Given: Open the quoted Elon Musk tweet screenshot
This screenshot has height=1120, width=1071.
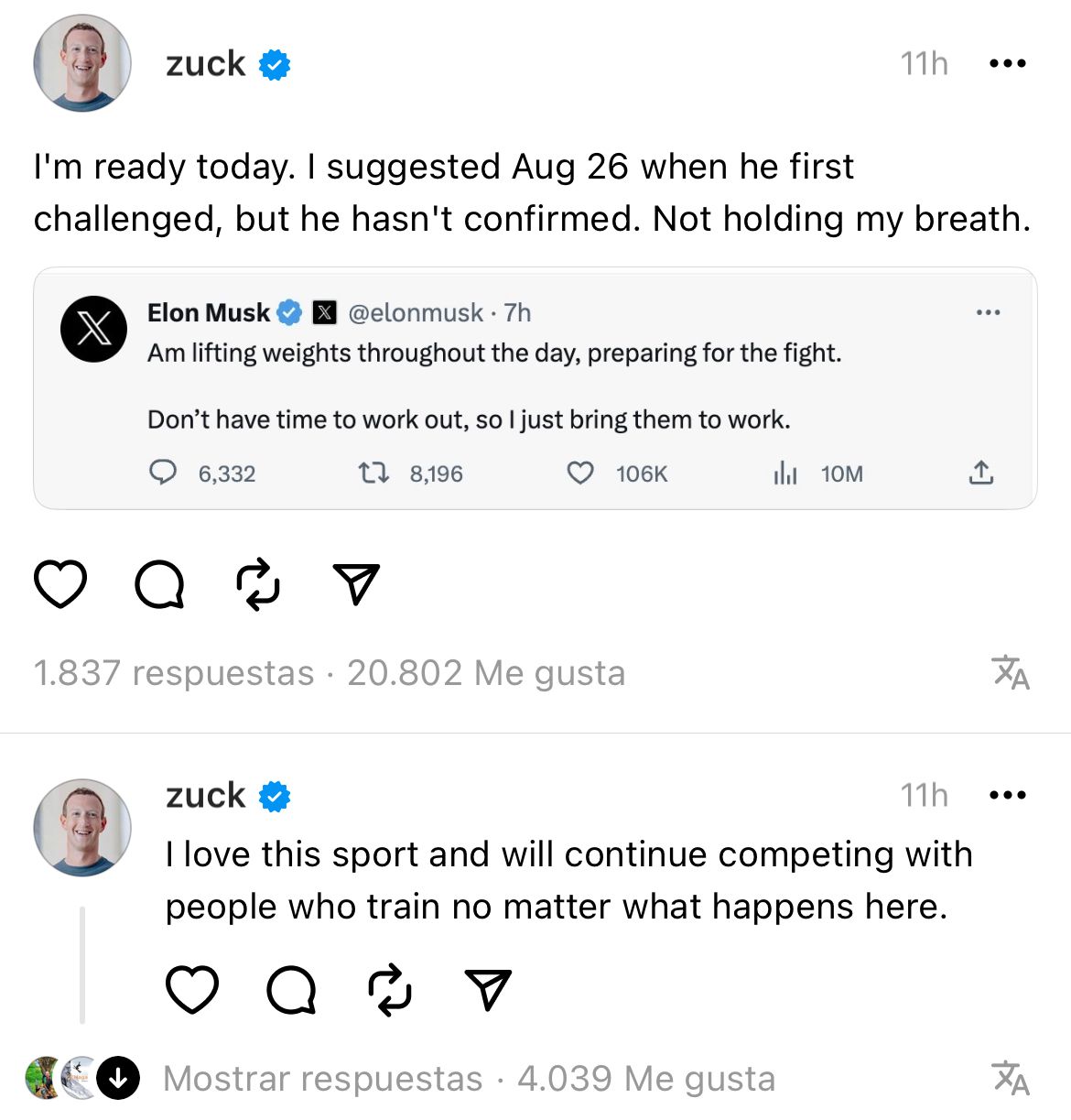Looking at the screenshot, I should click(535, 388).
